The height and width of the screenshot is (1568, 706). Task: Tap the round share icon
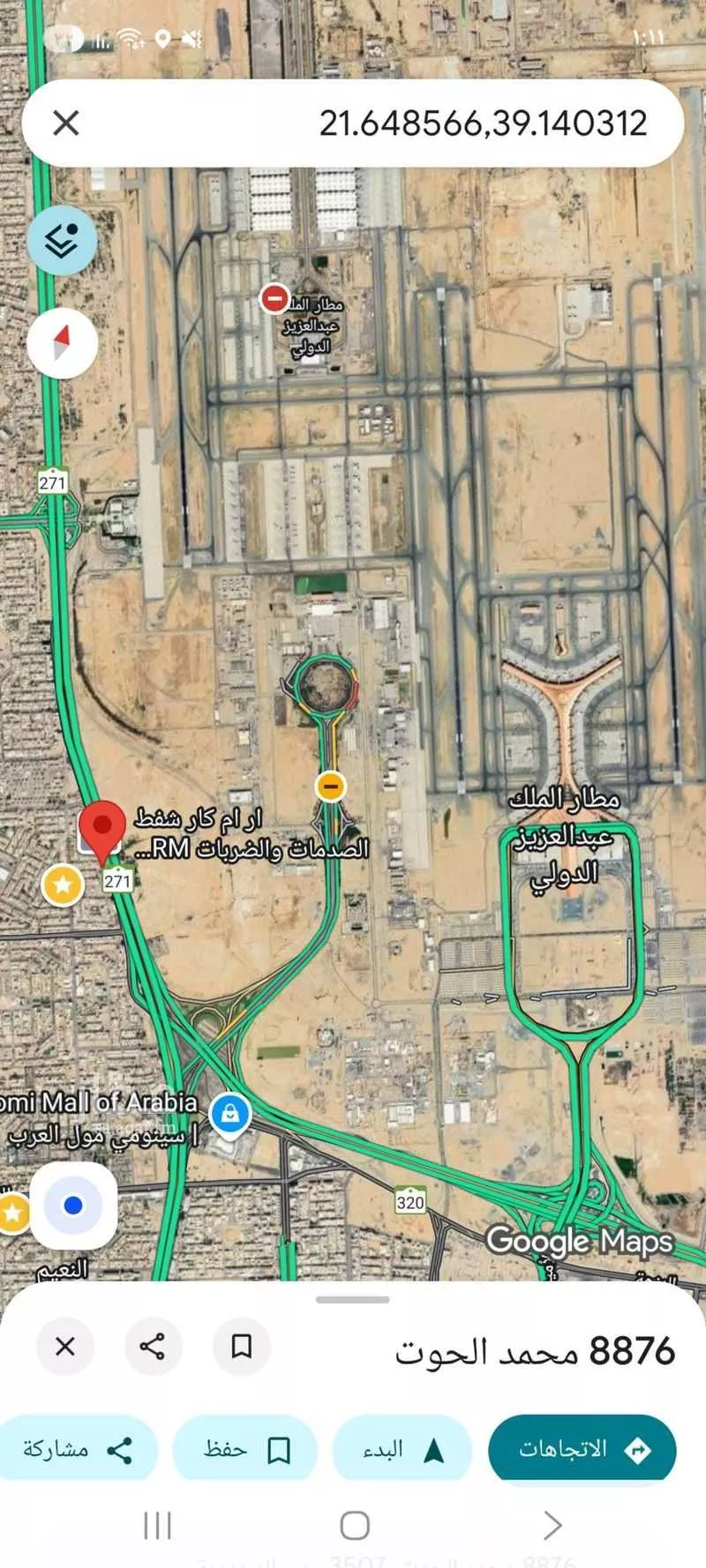tap(153, 1347)
